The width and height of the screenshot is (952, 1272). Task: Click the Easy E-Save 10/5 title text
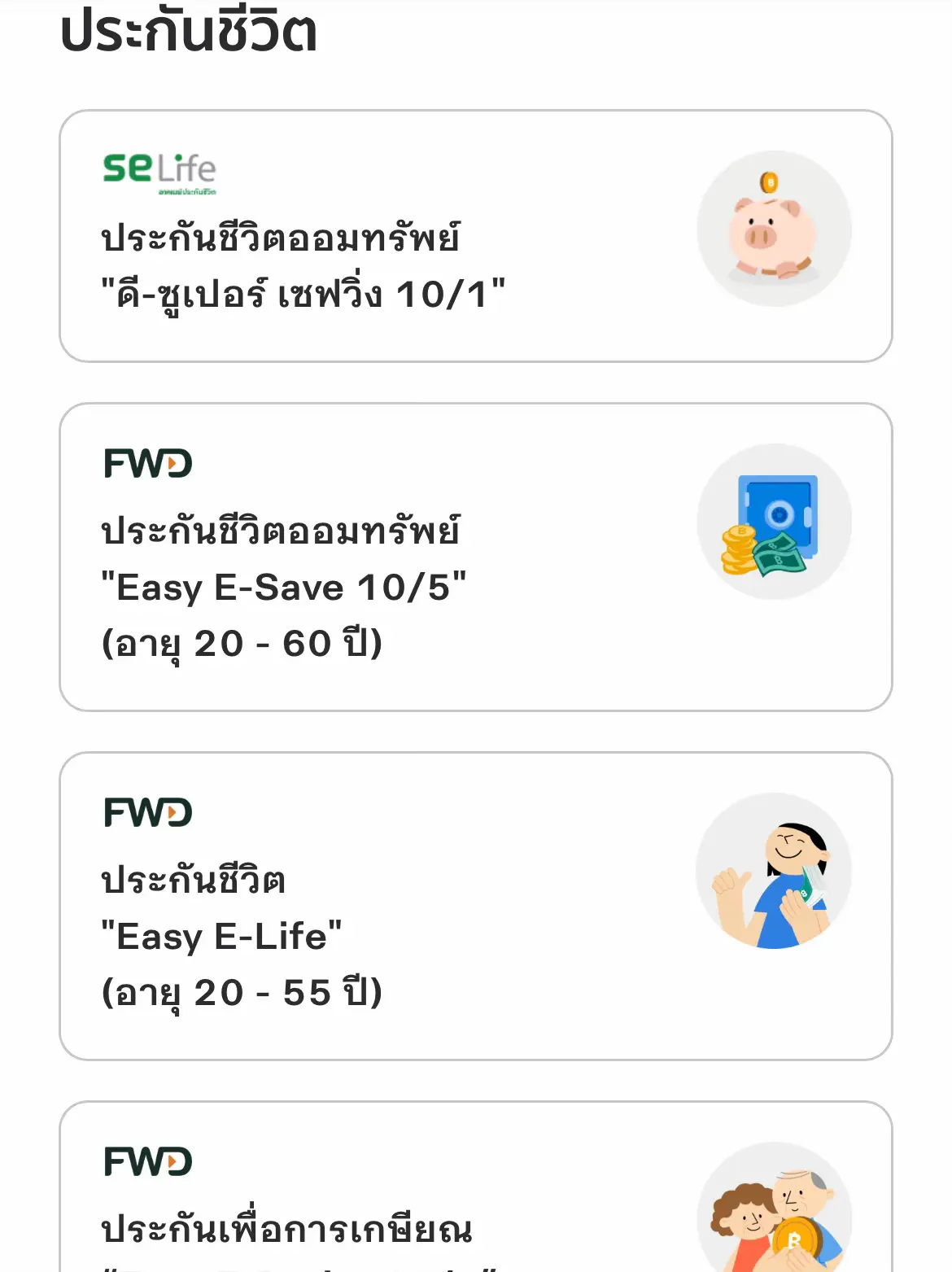click(285, 584)
